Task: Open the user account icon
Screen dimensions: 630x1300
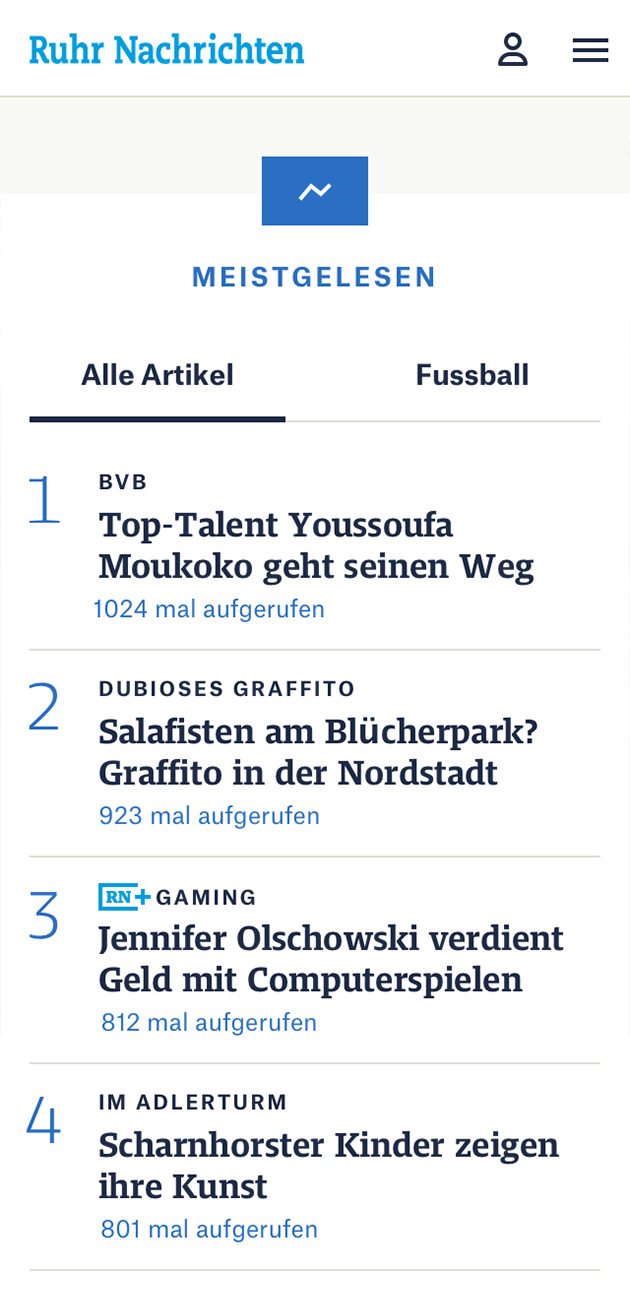Action: coord(512,50)
